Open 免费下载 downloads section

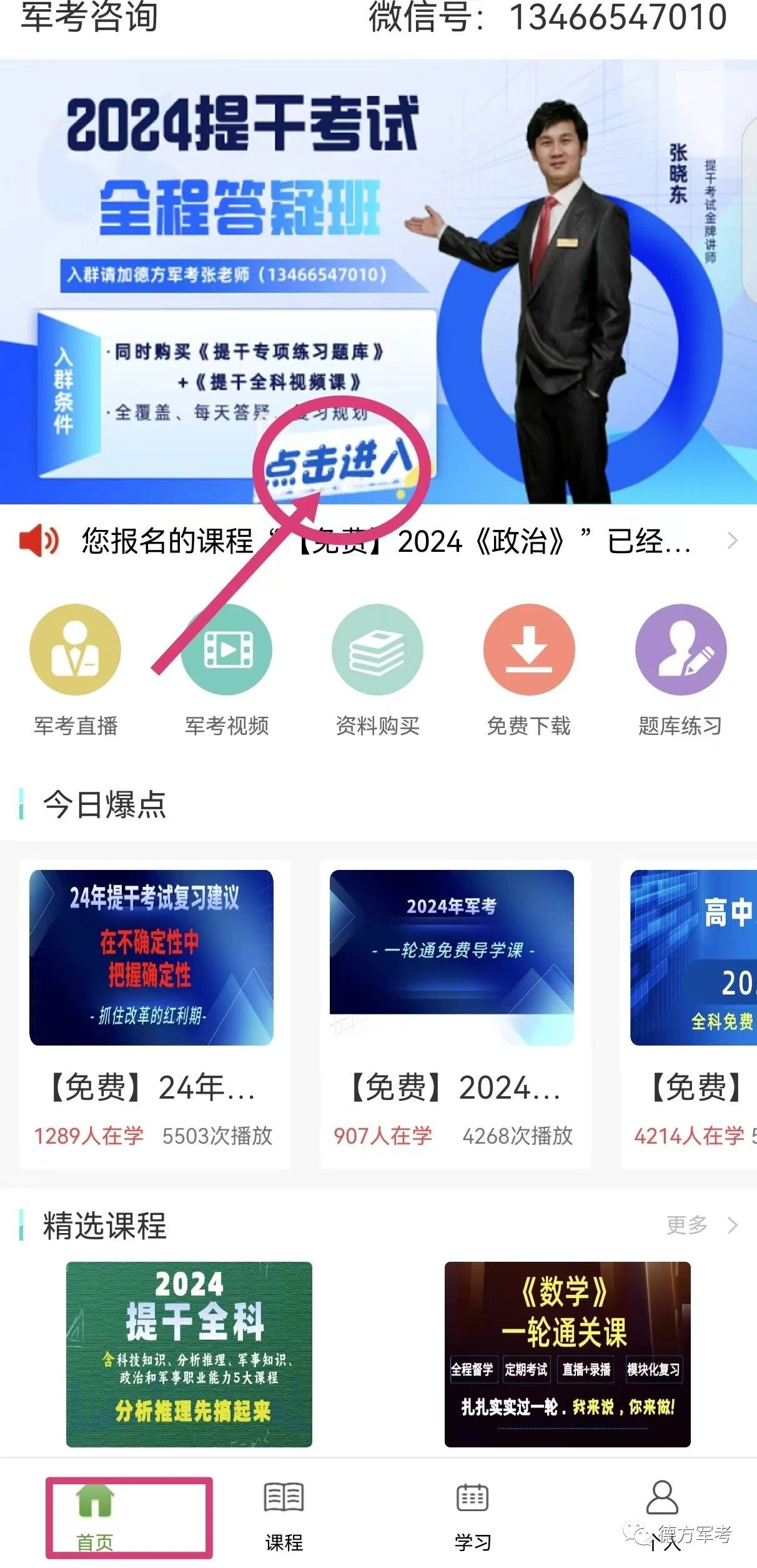click(529, 669)
